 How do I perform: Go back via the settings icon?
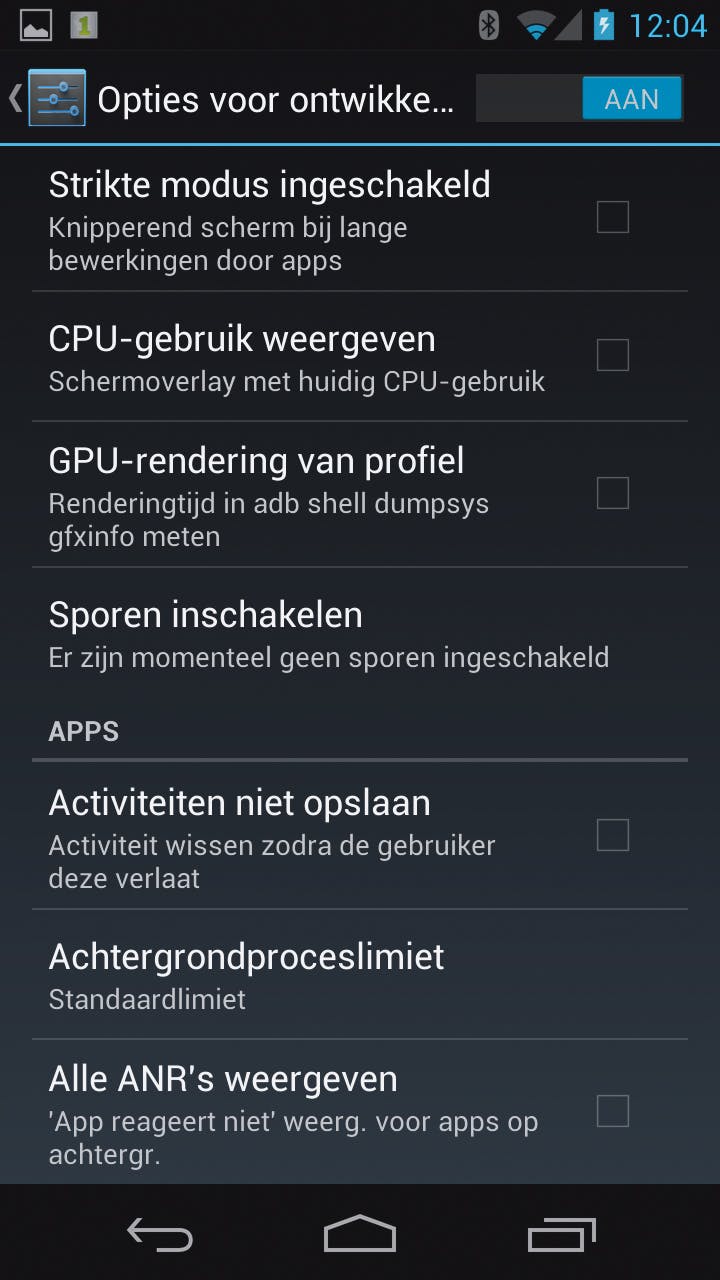[55, 98]
